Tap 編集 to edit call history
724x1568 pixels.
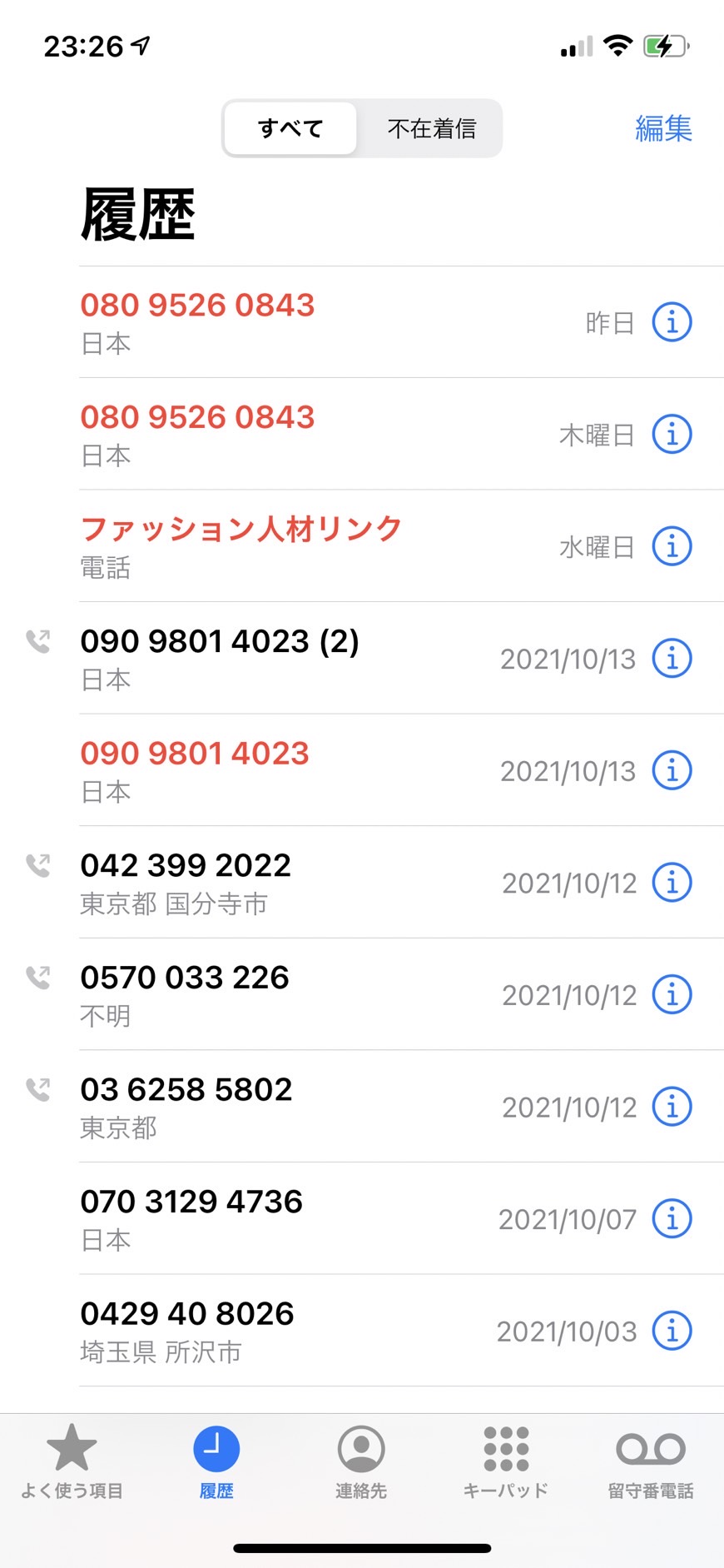click(x=663, y=128)
